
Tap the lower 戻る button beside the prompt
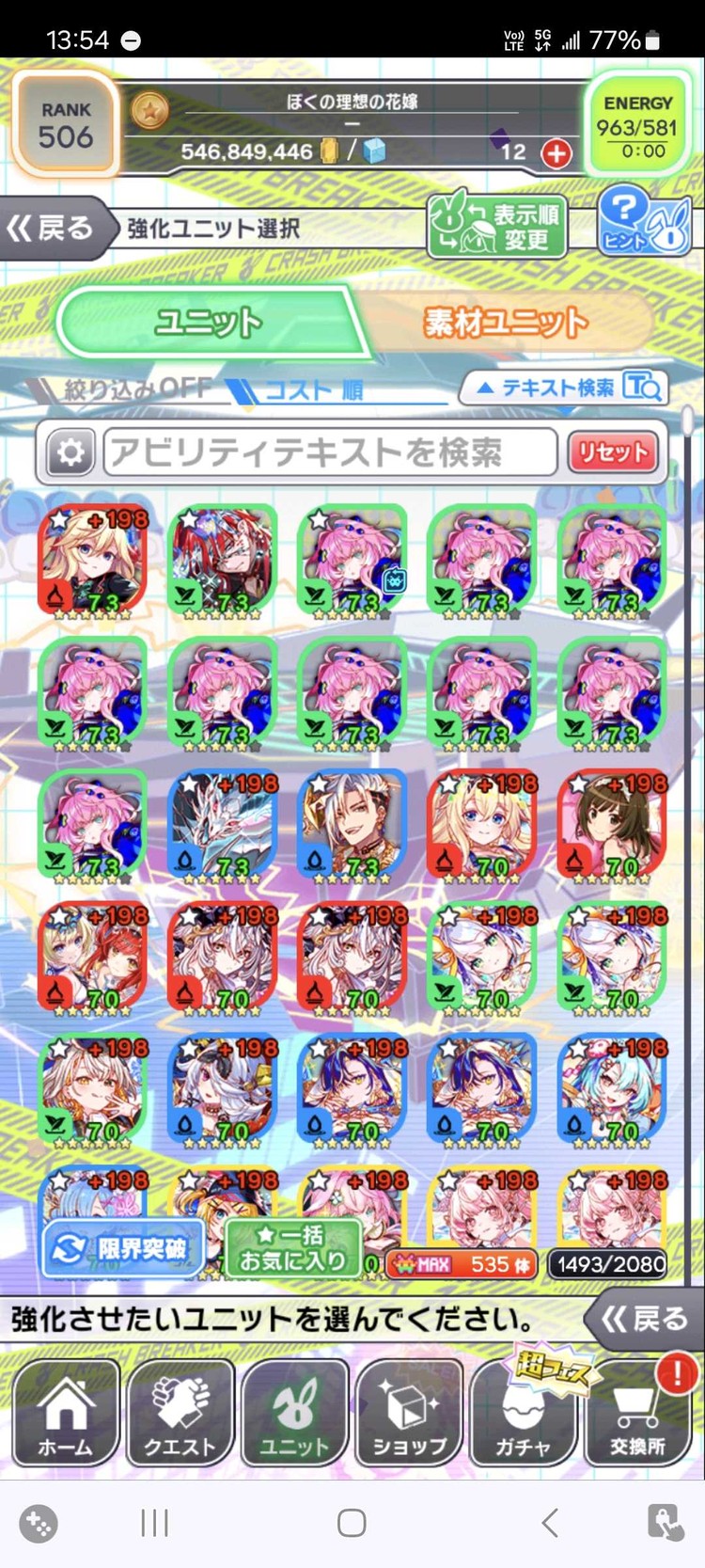(645, 1319)
